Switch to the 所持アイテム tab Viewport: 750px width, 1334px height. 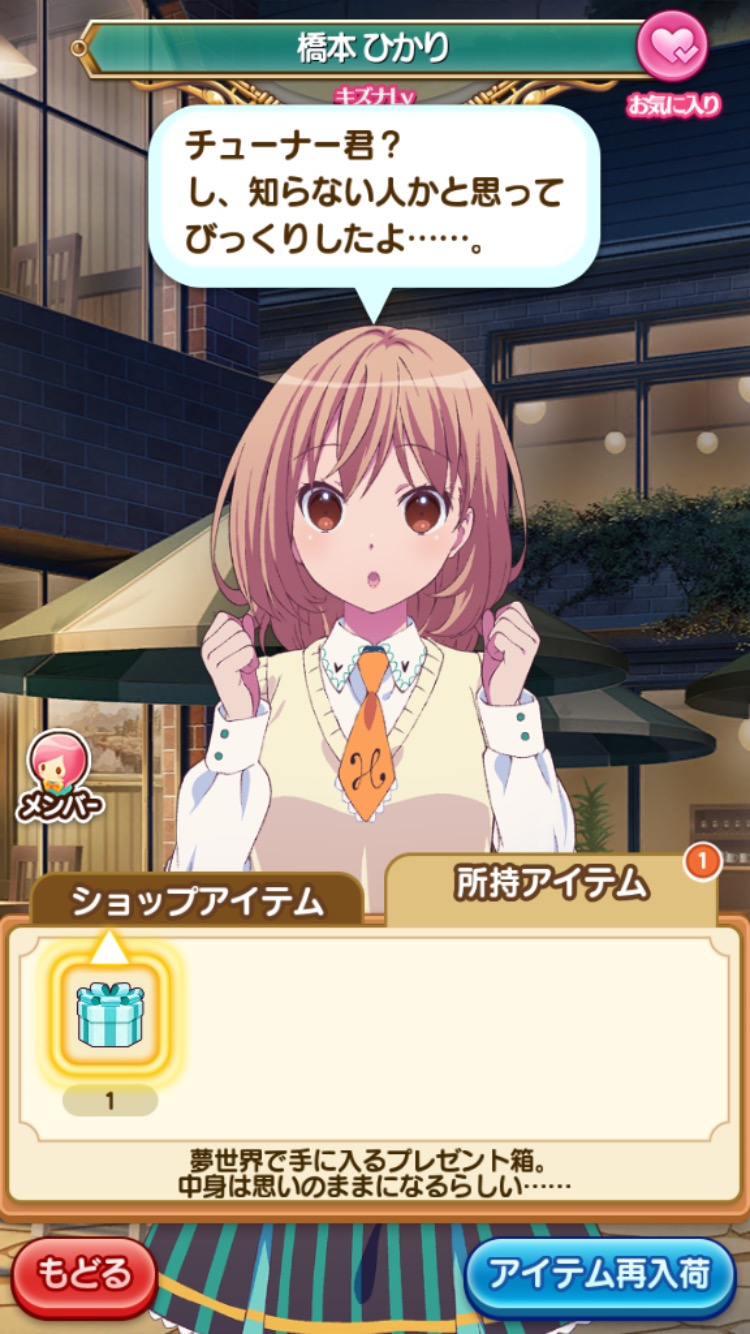click(x=552, y=884)
